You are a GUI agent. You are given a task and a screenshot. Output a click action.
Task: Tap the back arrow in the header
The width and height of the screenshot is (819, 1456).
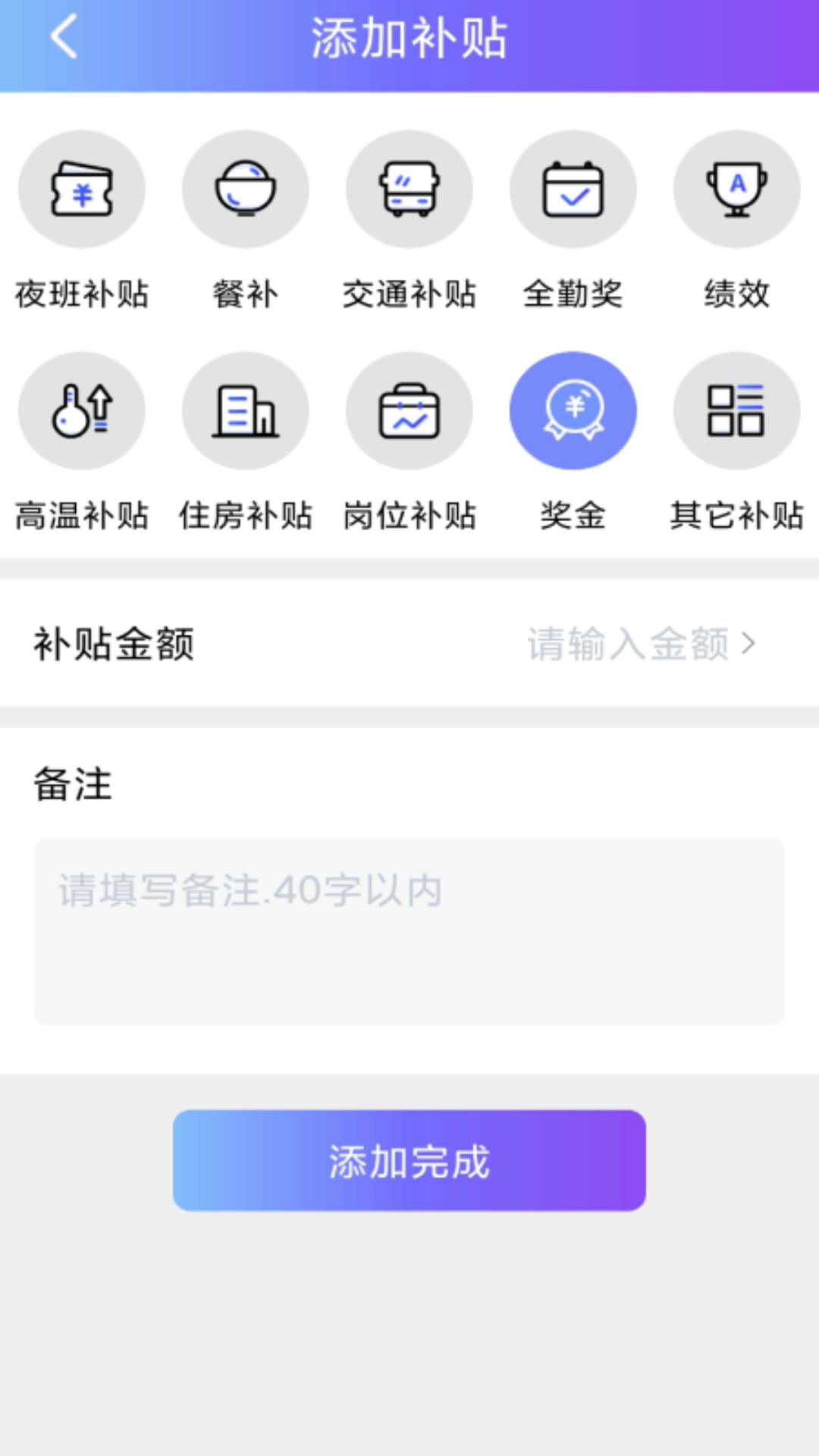[x=64, y=36]
